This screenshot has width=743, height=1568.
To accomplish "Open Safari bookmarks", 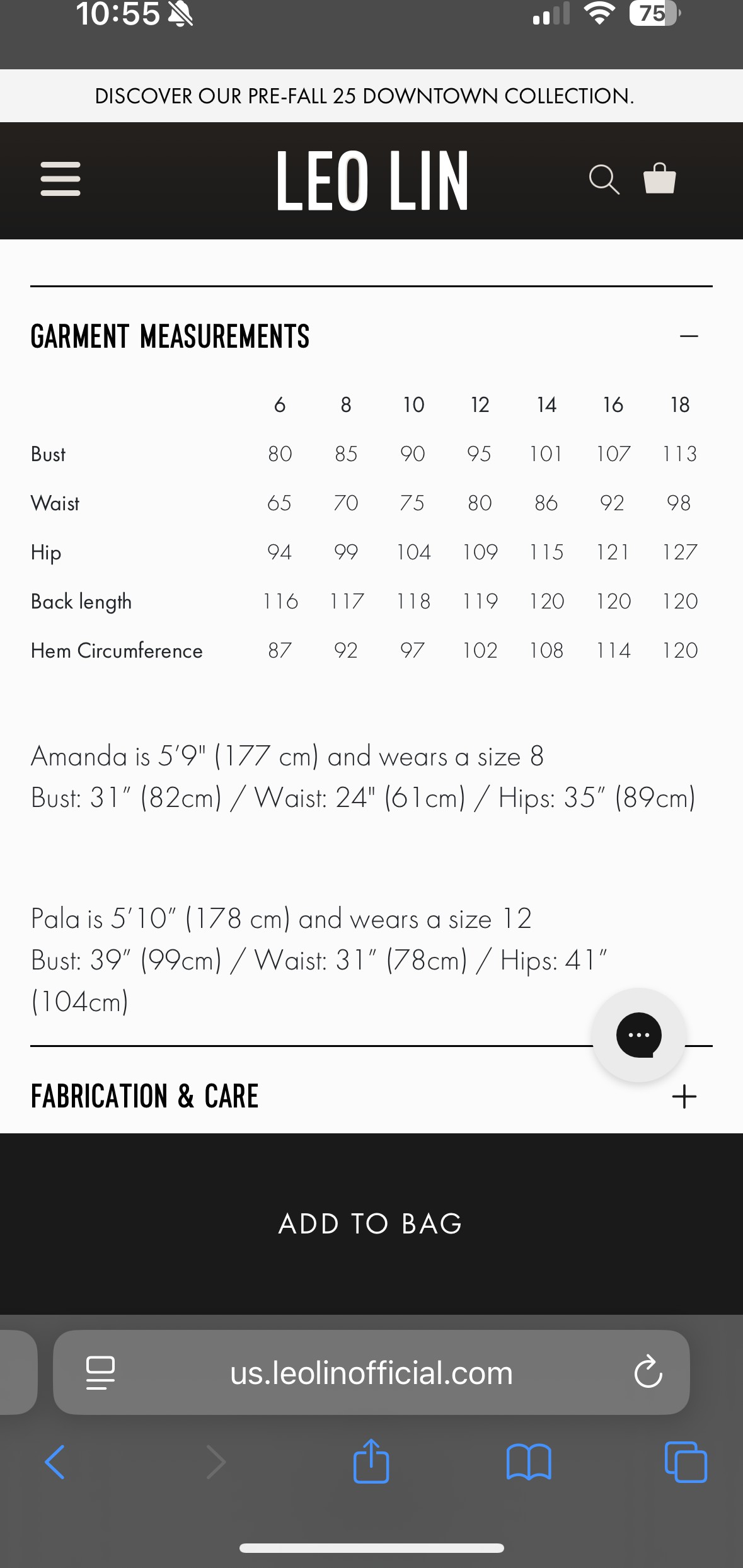I will (x=529, y=1462).
